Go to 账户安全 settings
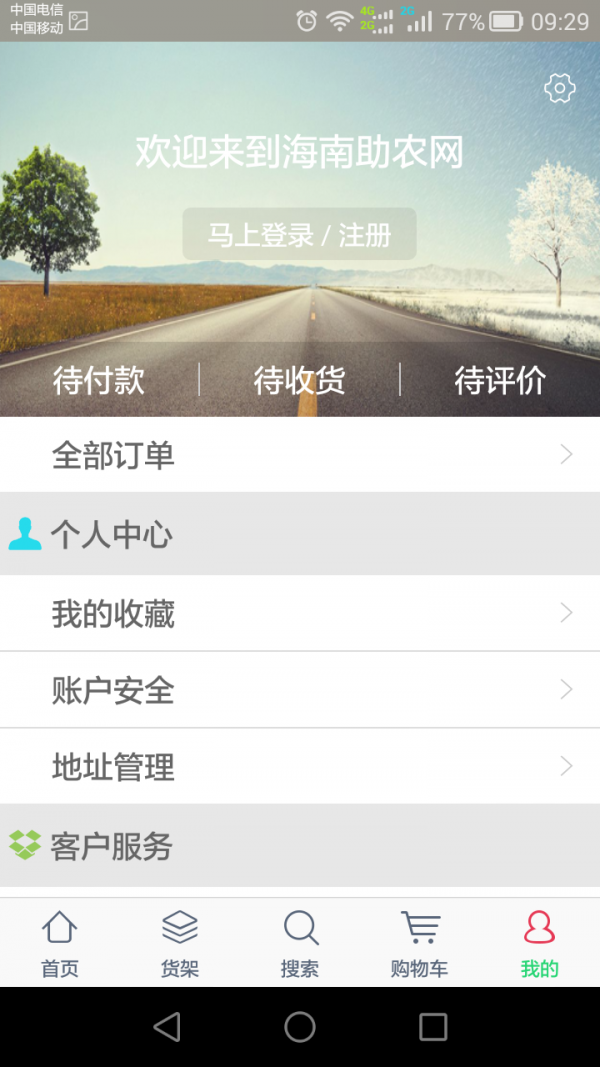600x1067 pixels. coord(300,690)
